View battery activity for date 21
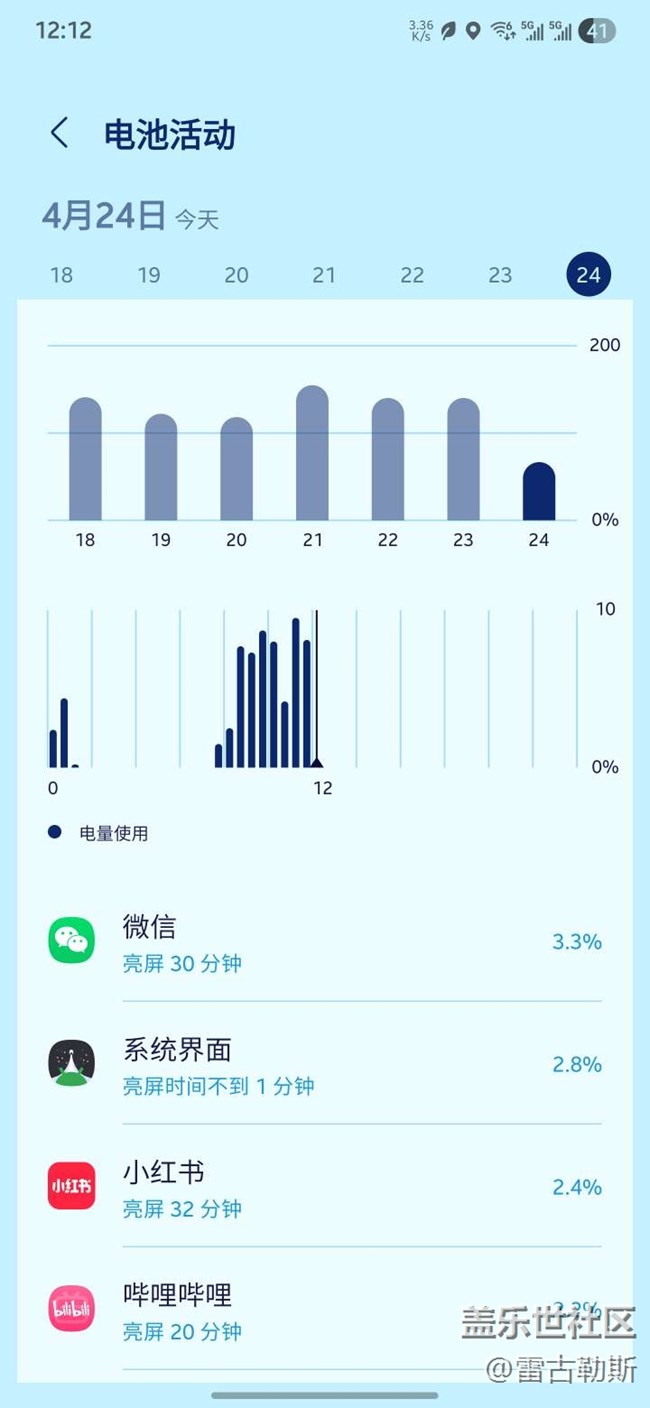650x1408 pixels. (x=324, y=274)
